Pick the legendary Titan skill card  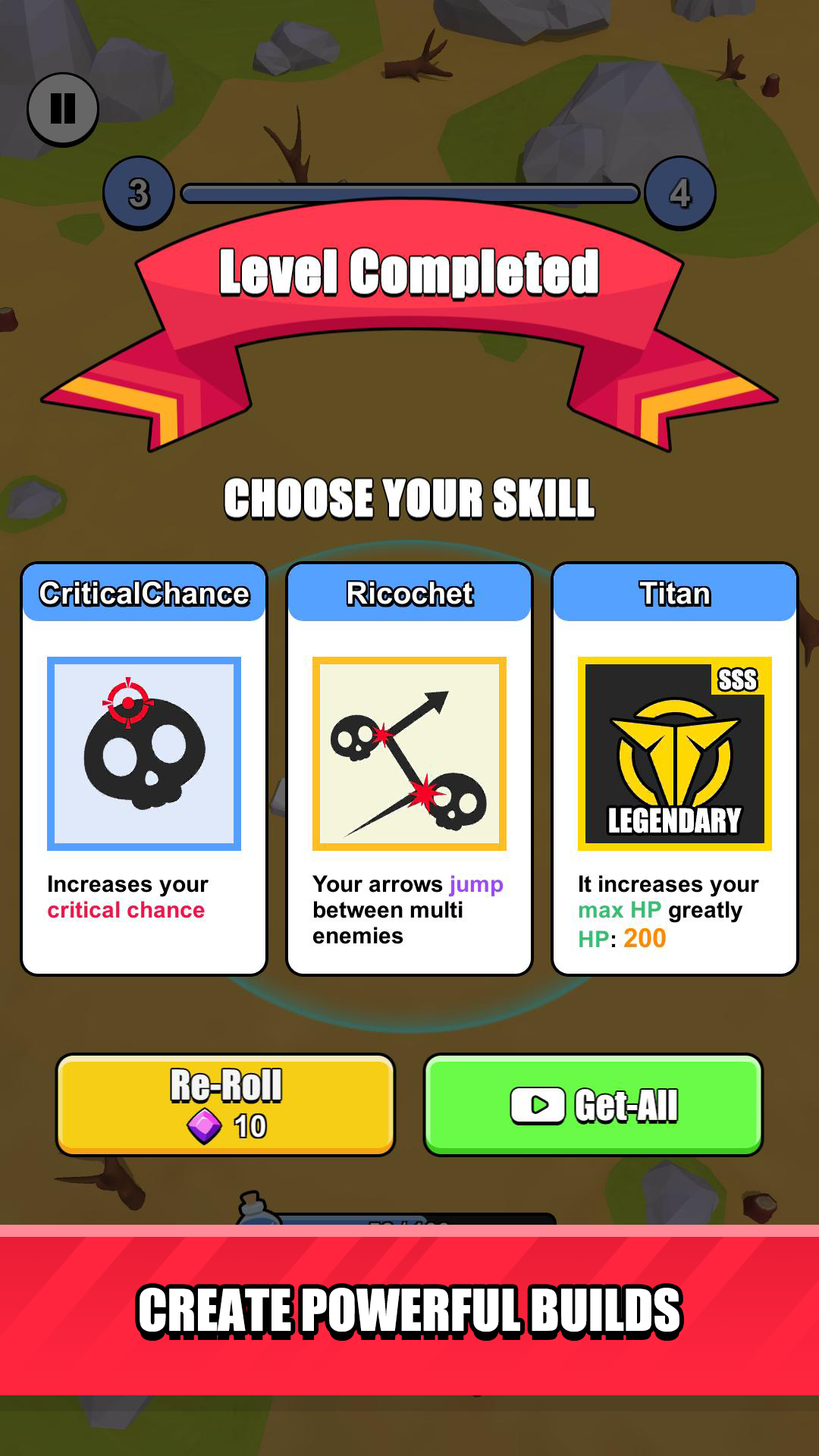tap(675, 768)
